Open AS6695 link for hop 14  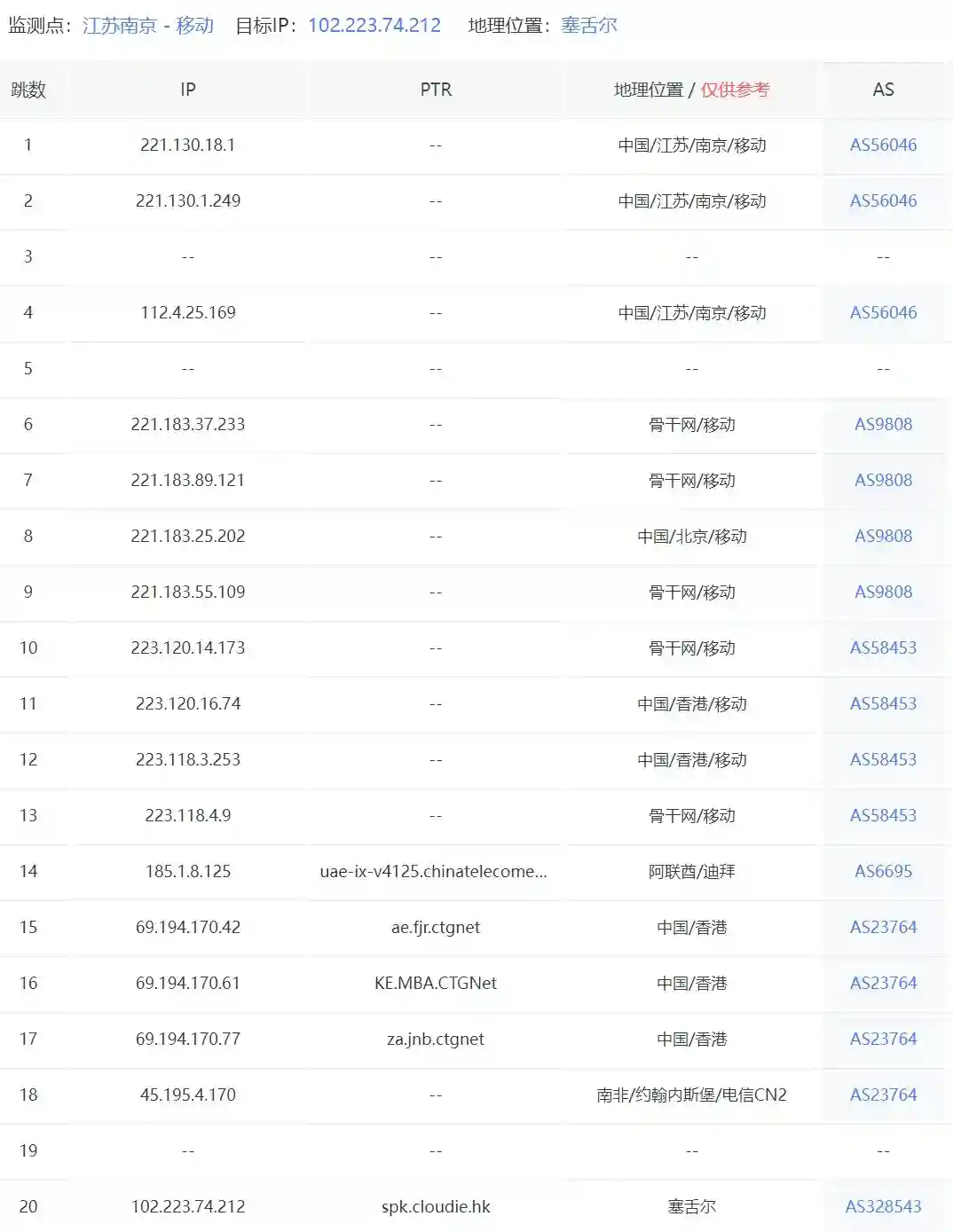[x=883, y=871]
